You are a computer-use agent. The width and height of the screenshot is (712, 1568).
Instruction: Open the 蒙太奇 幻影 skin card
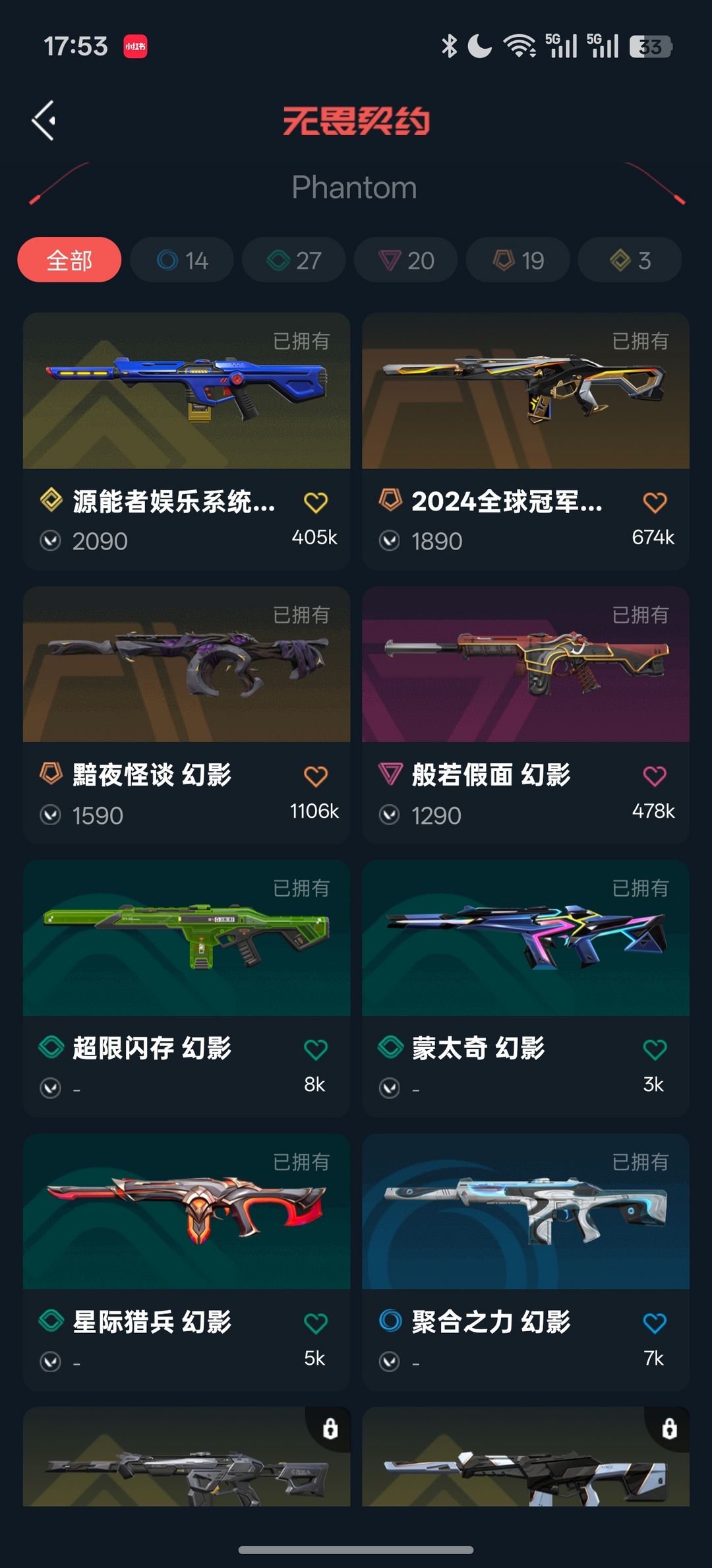[x=525, y=938]
